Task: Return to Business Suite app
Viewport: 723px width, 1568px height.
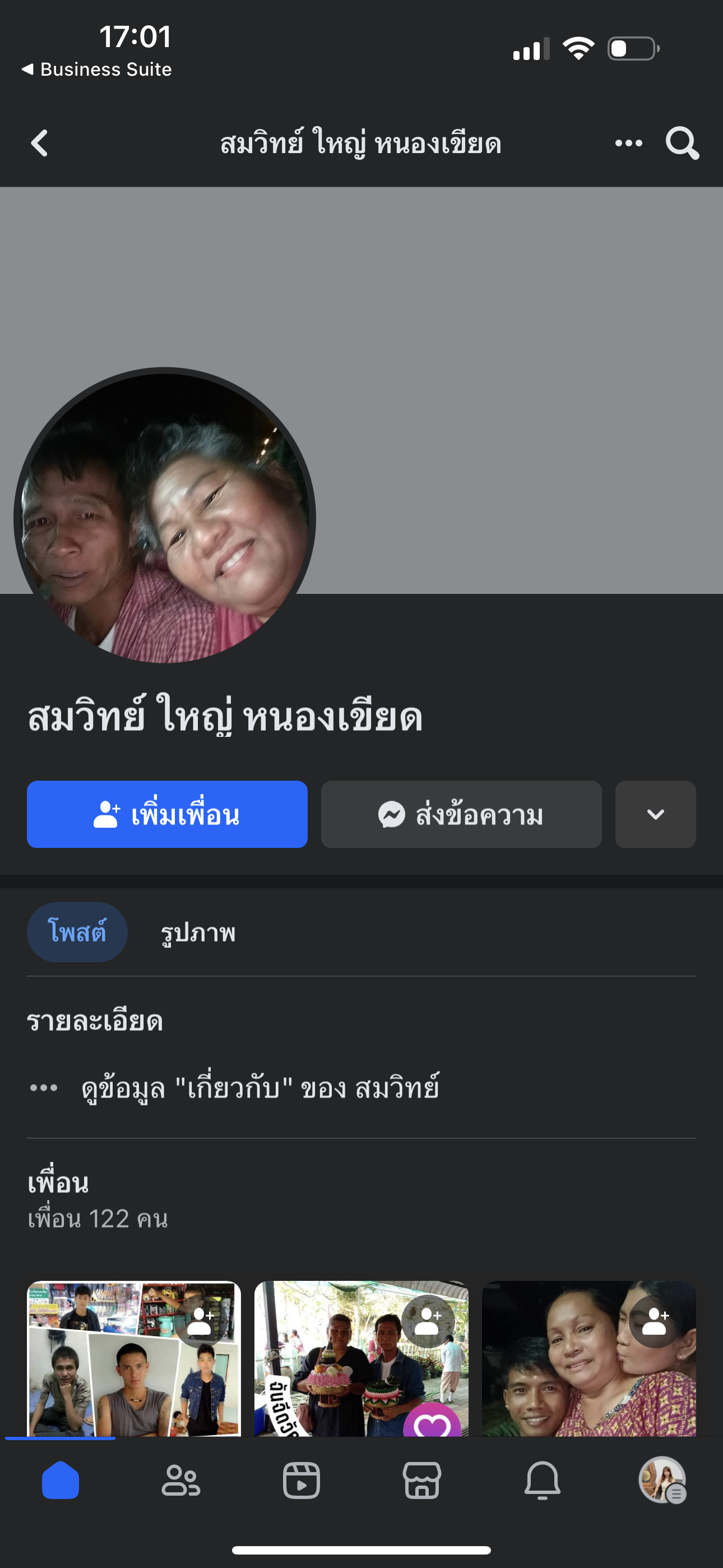Action: (98, 70)
